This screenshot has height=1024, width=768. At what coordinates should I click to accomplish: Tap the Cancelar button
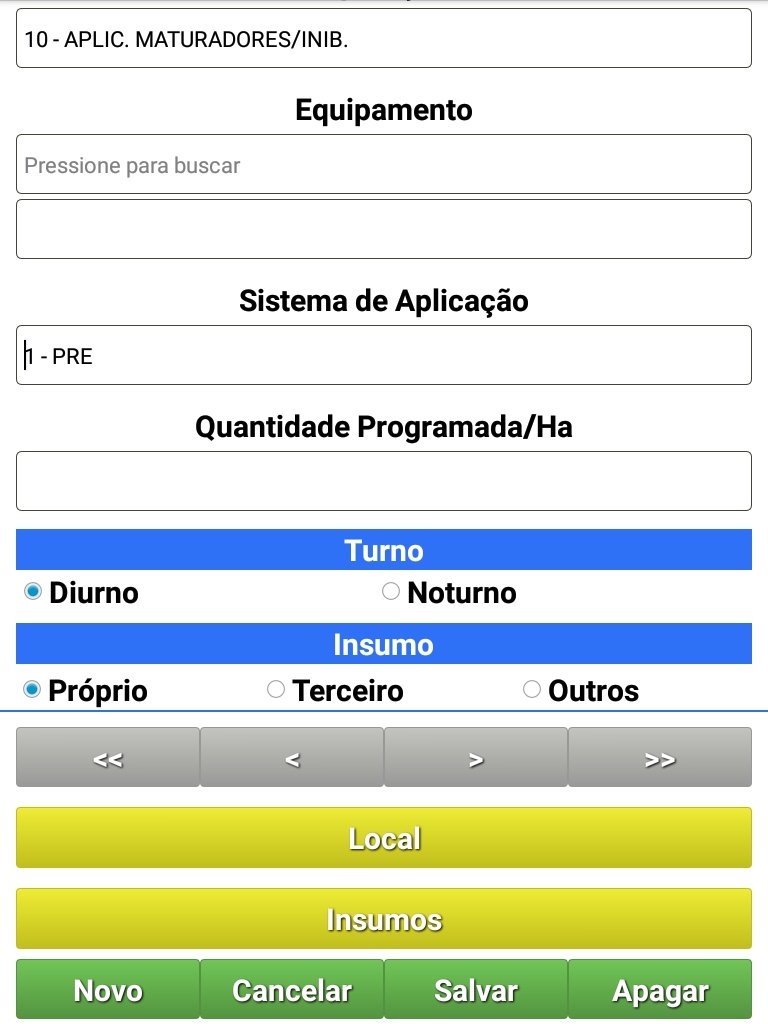292,990
